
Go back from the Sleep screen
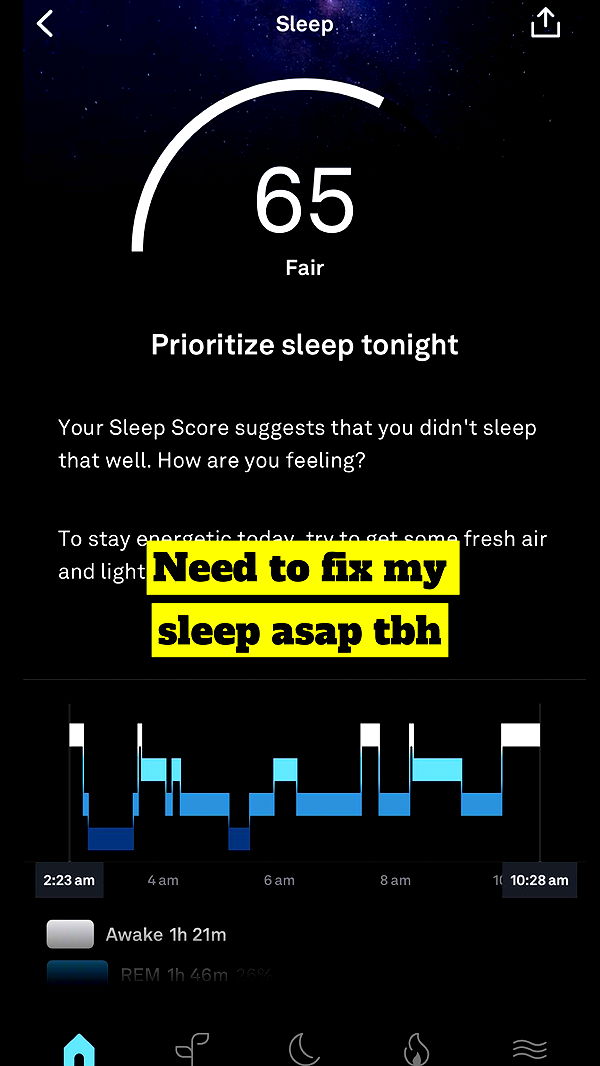(x=45, y=24)
